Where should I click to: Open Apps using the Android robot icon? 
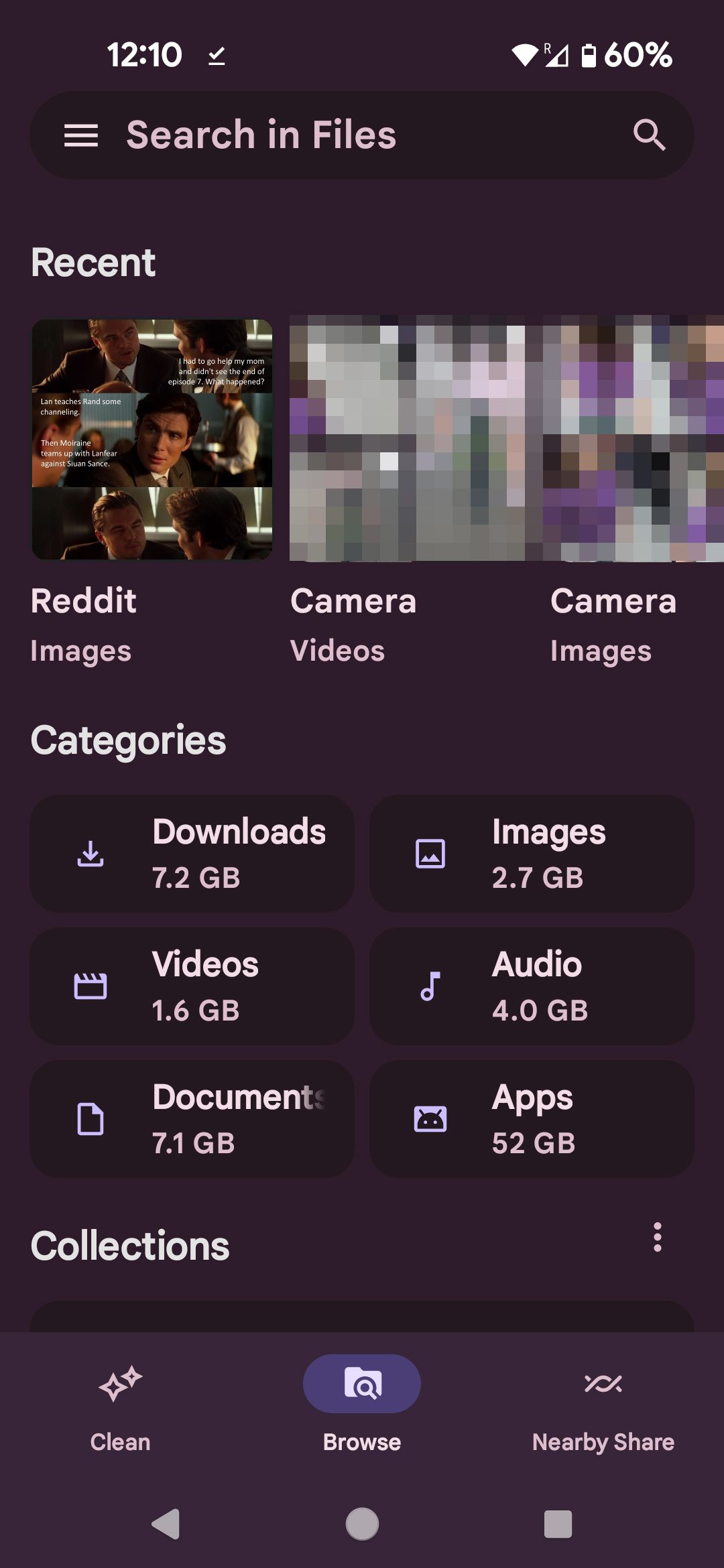click(430, 1118)
